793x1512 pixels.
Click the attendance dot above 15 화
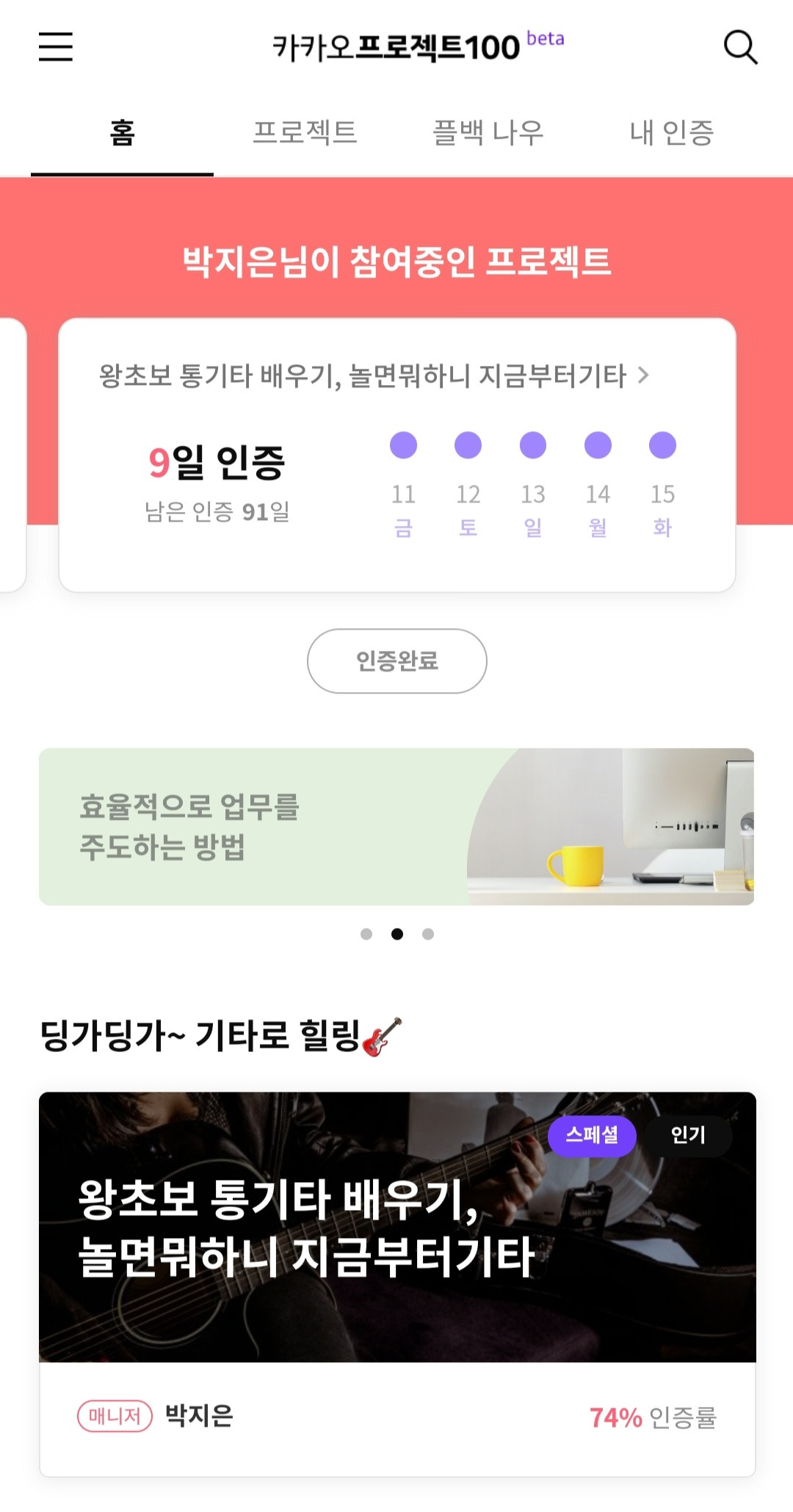662,445
